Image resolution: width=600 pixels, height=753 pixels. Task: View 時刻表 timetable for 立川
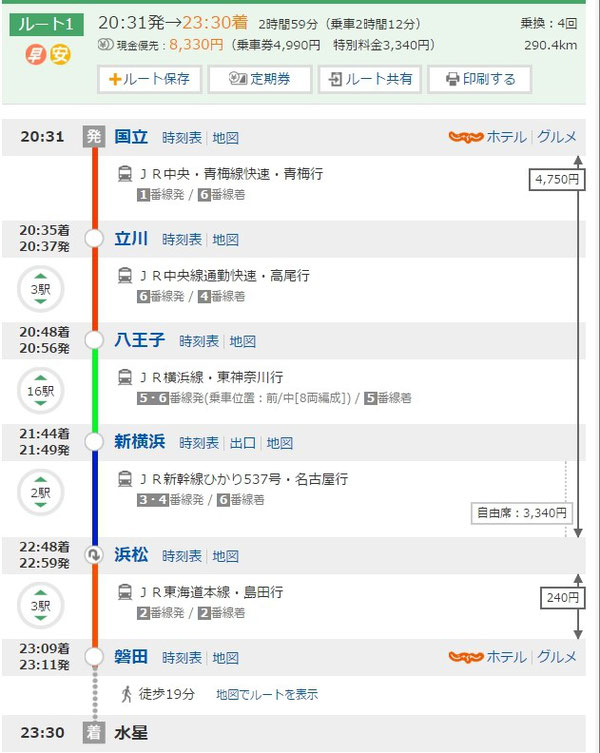pyautogui.click(x=182, y=239)
